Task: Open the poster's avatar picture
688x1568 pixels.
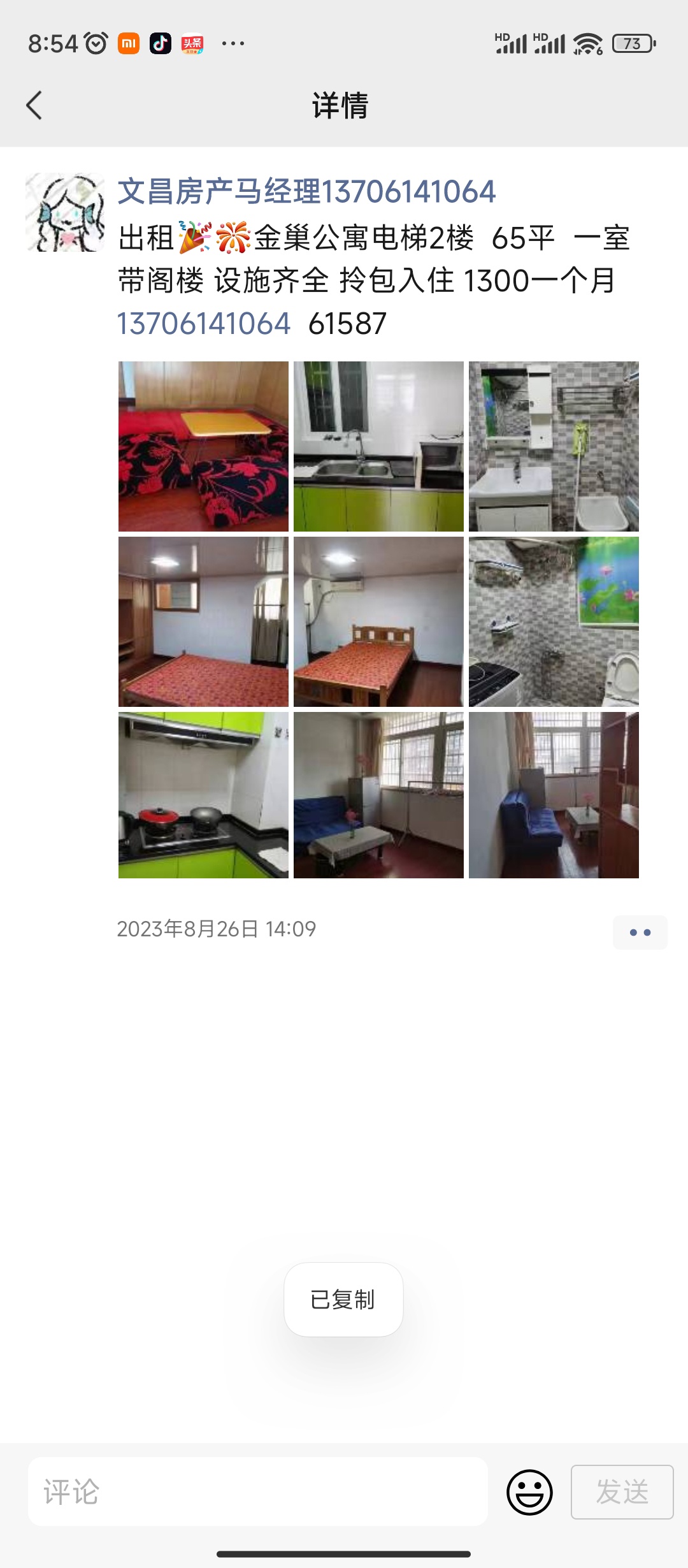Action: pos(65,212)
